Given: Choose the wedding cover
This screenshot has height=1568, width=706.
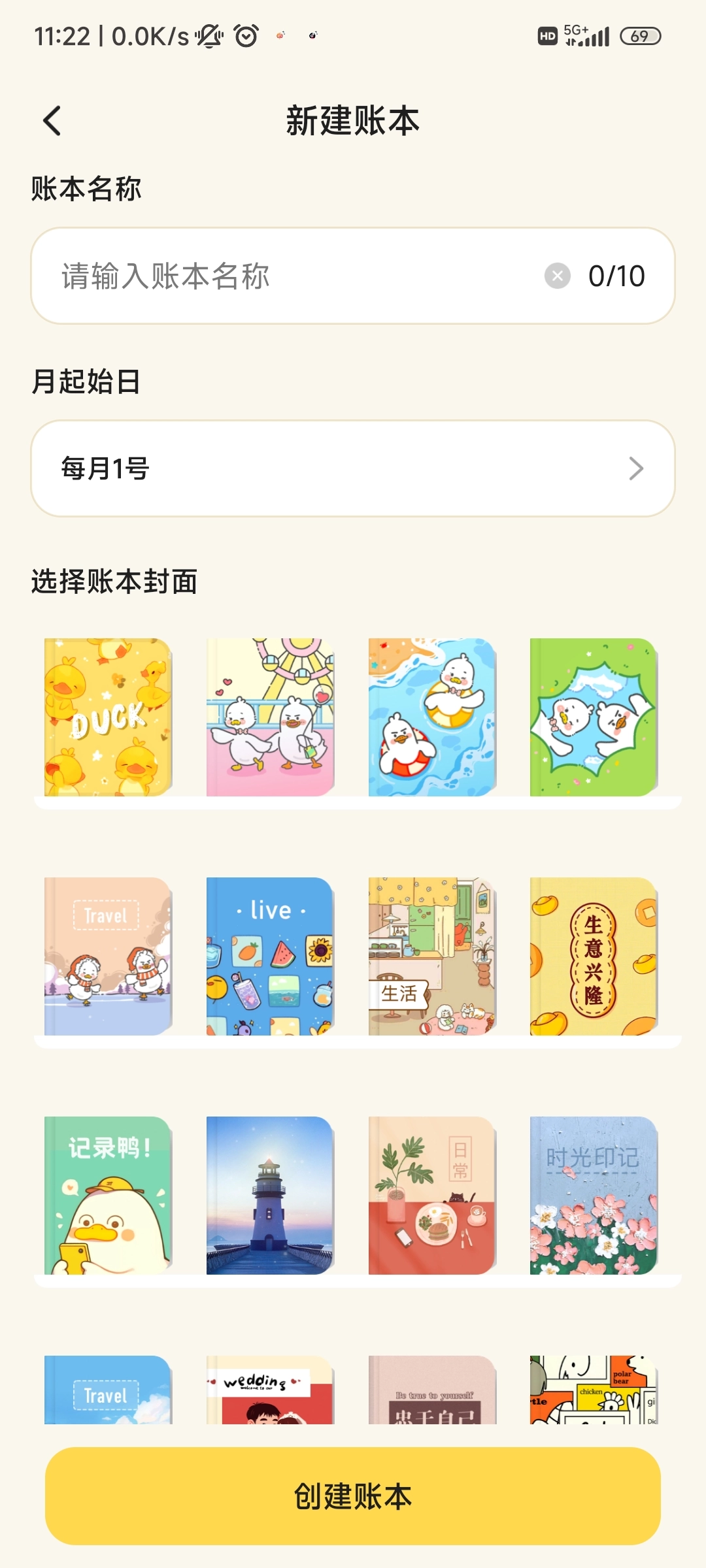Looking at the screenshot, I should click(x=270, y=1390).
